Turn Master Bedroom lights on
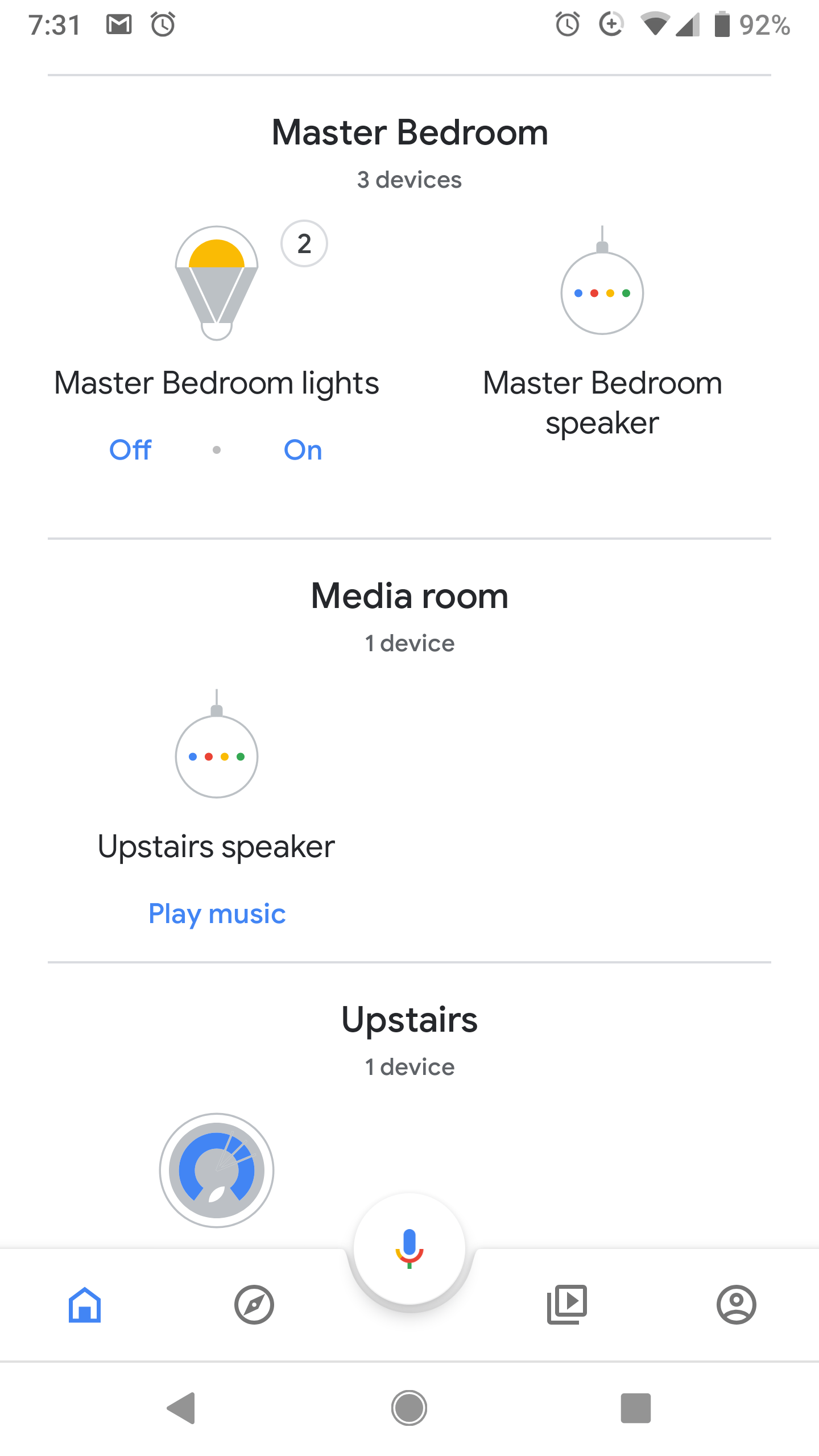 pos(303,450)
